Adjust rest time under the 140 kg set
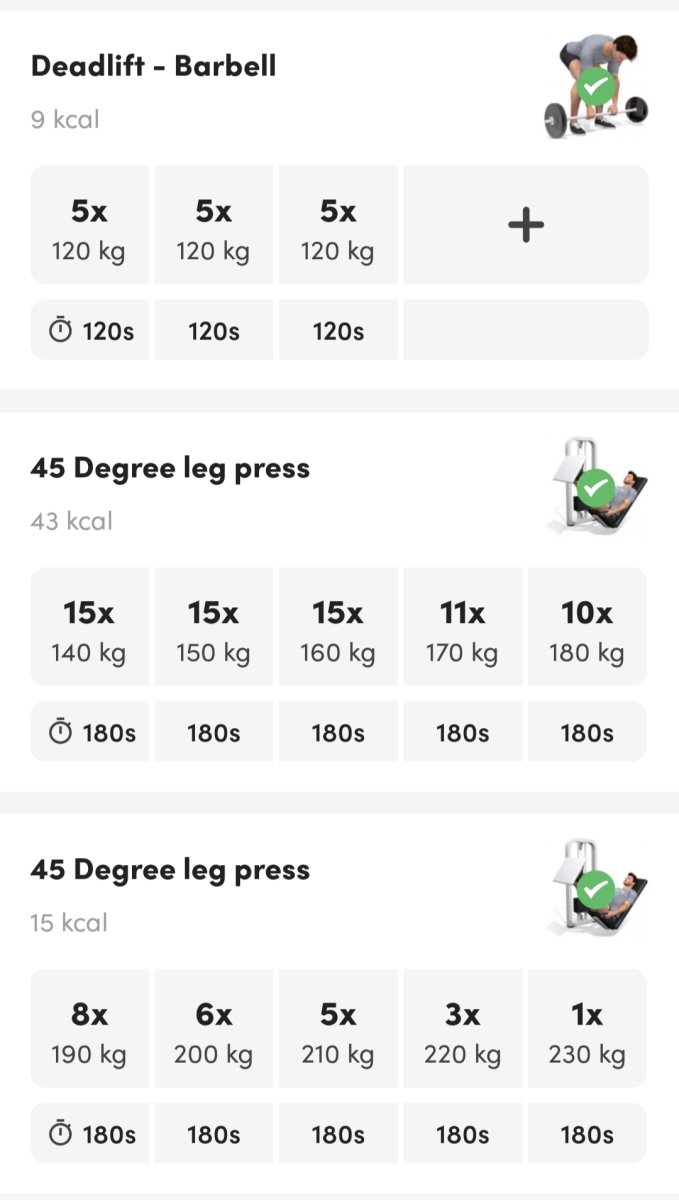 click(x=89, y=733)
